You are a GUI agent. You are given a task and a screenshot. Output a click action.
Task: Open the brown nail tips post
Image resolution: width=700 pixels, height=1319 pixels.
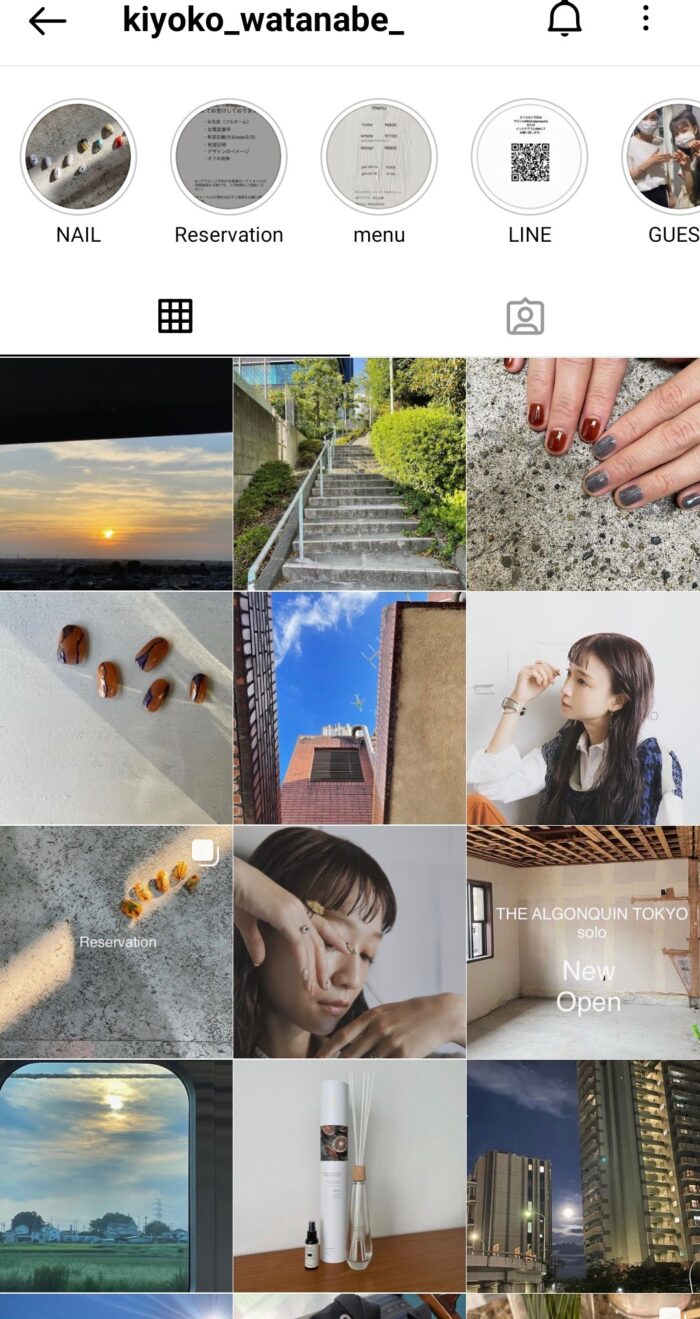click(x=116, y=707)
